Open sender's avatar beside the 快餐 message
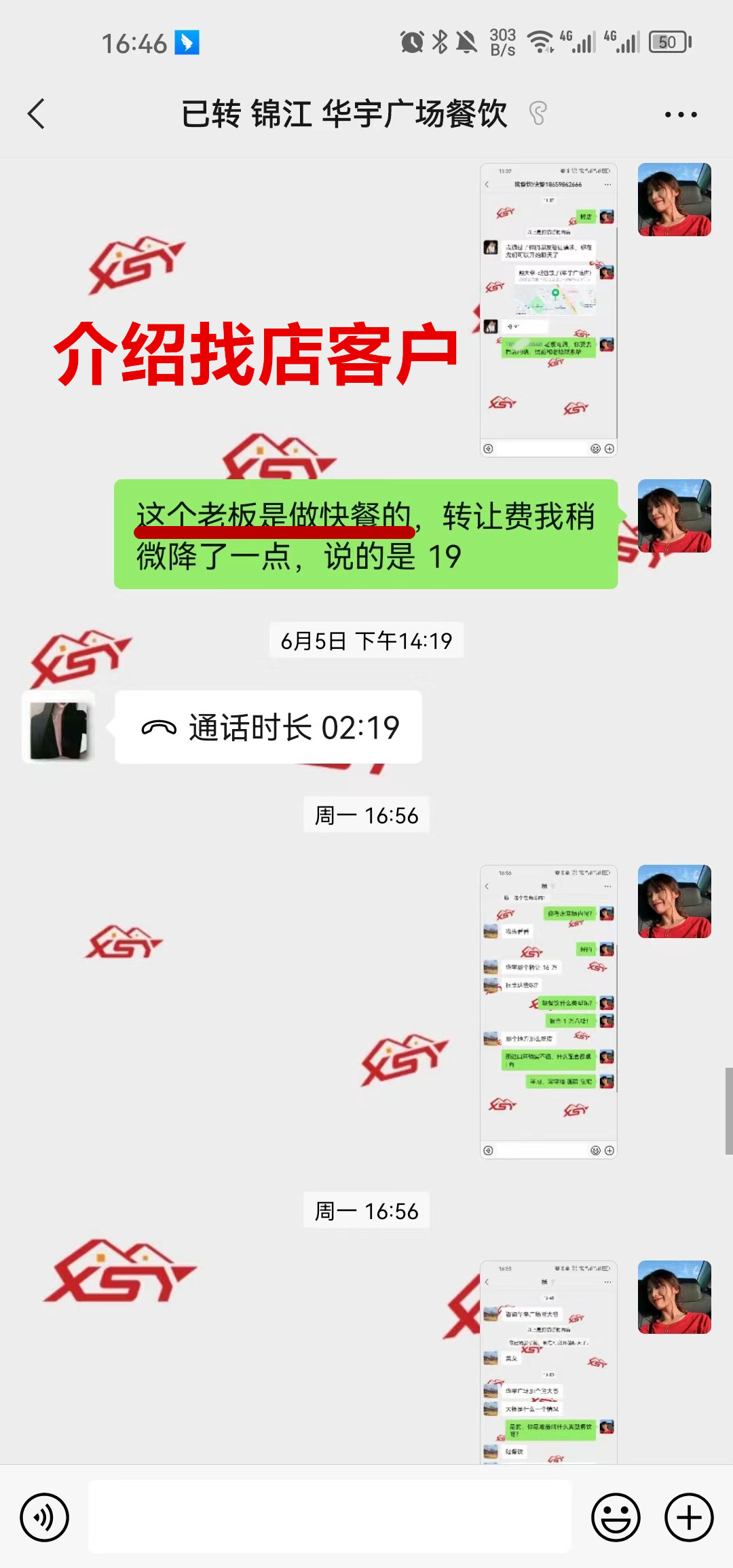The width and height of the screenshot is (733, 1568). coord(674,516)
